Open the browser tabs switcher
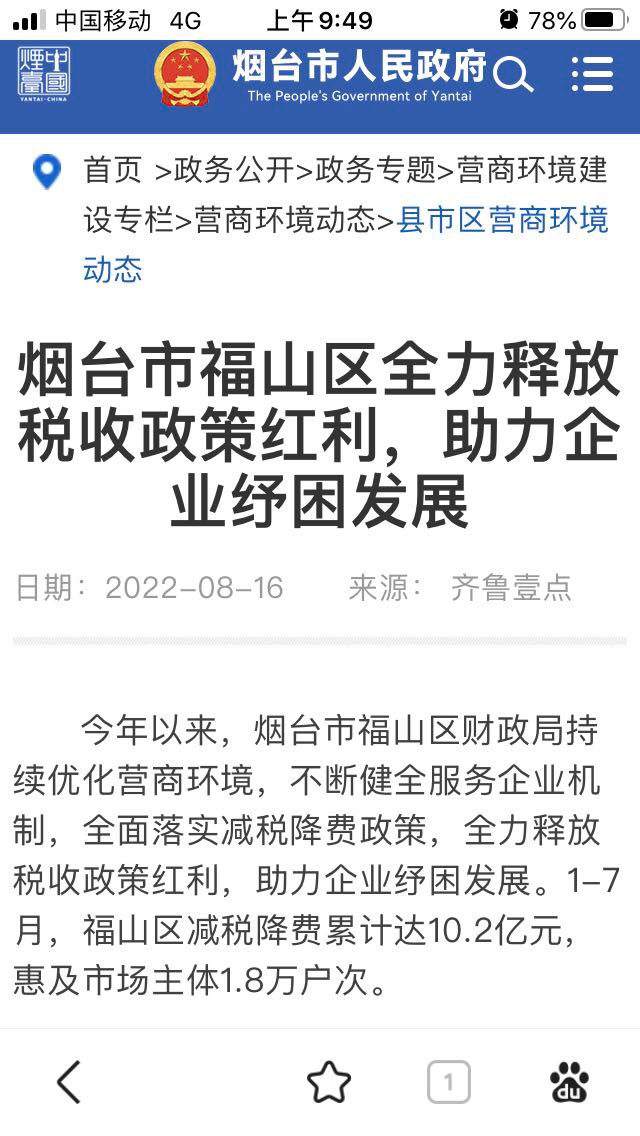640x1136 pixels. point(449,1082)
